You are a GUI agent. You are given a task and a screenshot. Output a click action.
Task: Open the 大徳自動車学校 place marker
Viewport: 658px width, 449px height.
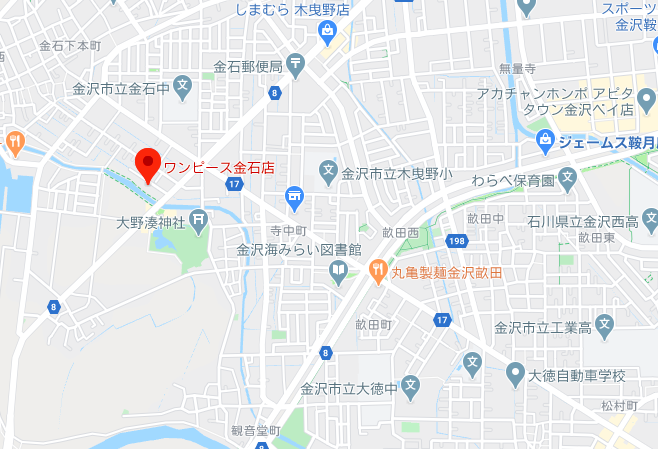point(515,375)
